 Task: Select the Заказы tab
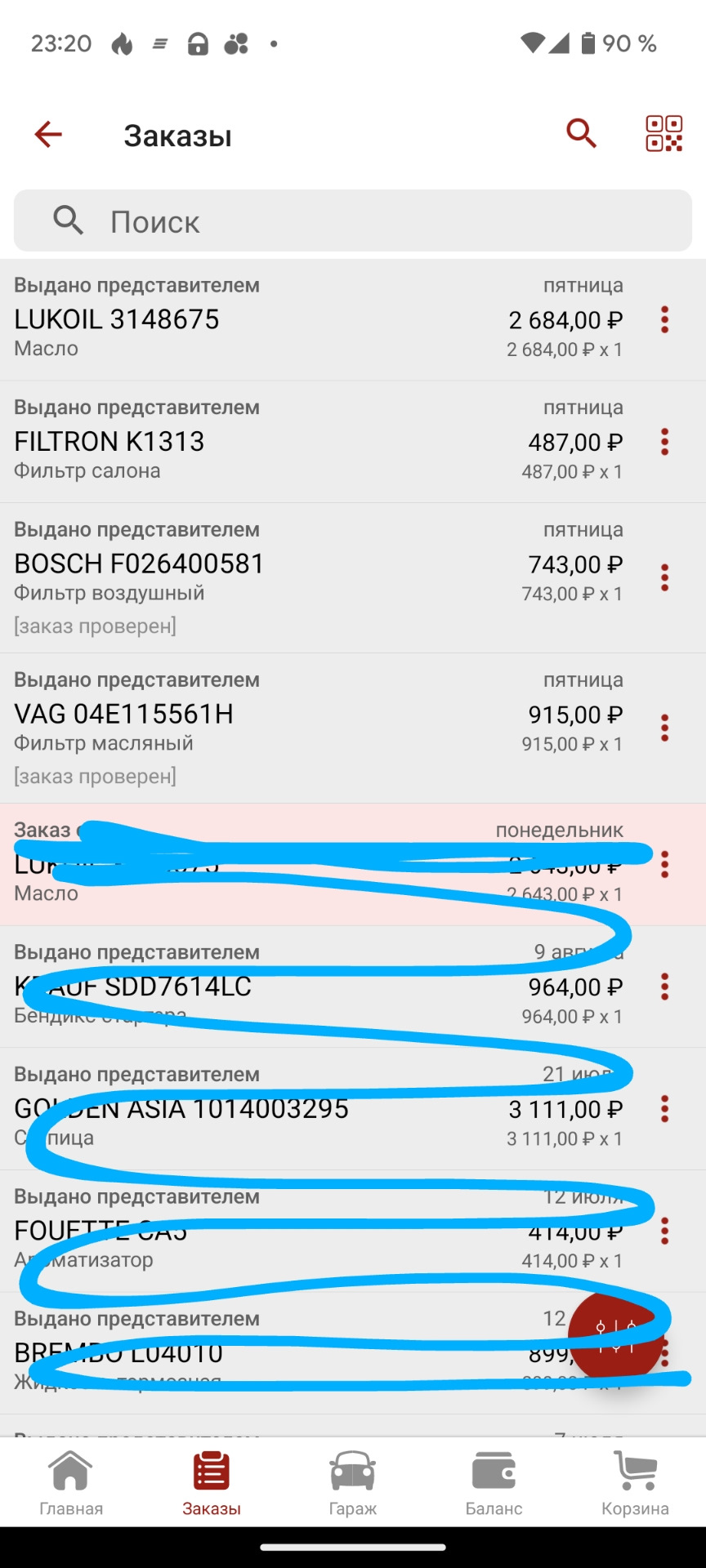[212, 1484]
